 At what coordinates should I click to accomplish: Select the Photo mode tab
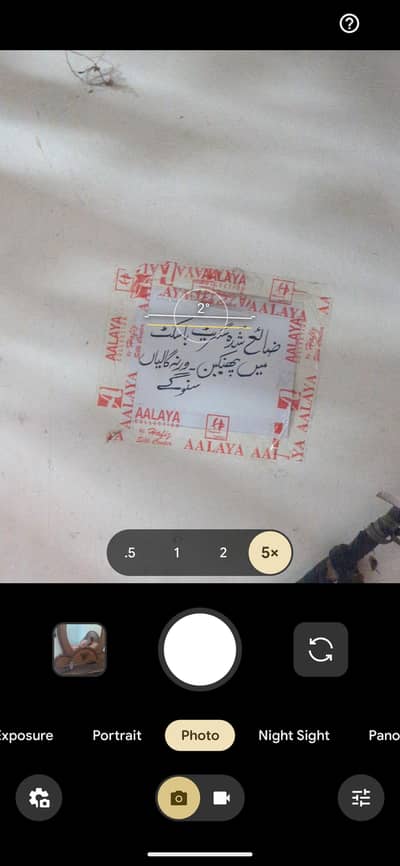[200, 736]
